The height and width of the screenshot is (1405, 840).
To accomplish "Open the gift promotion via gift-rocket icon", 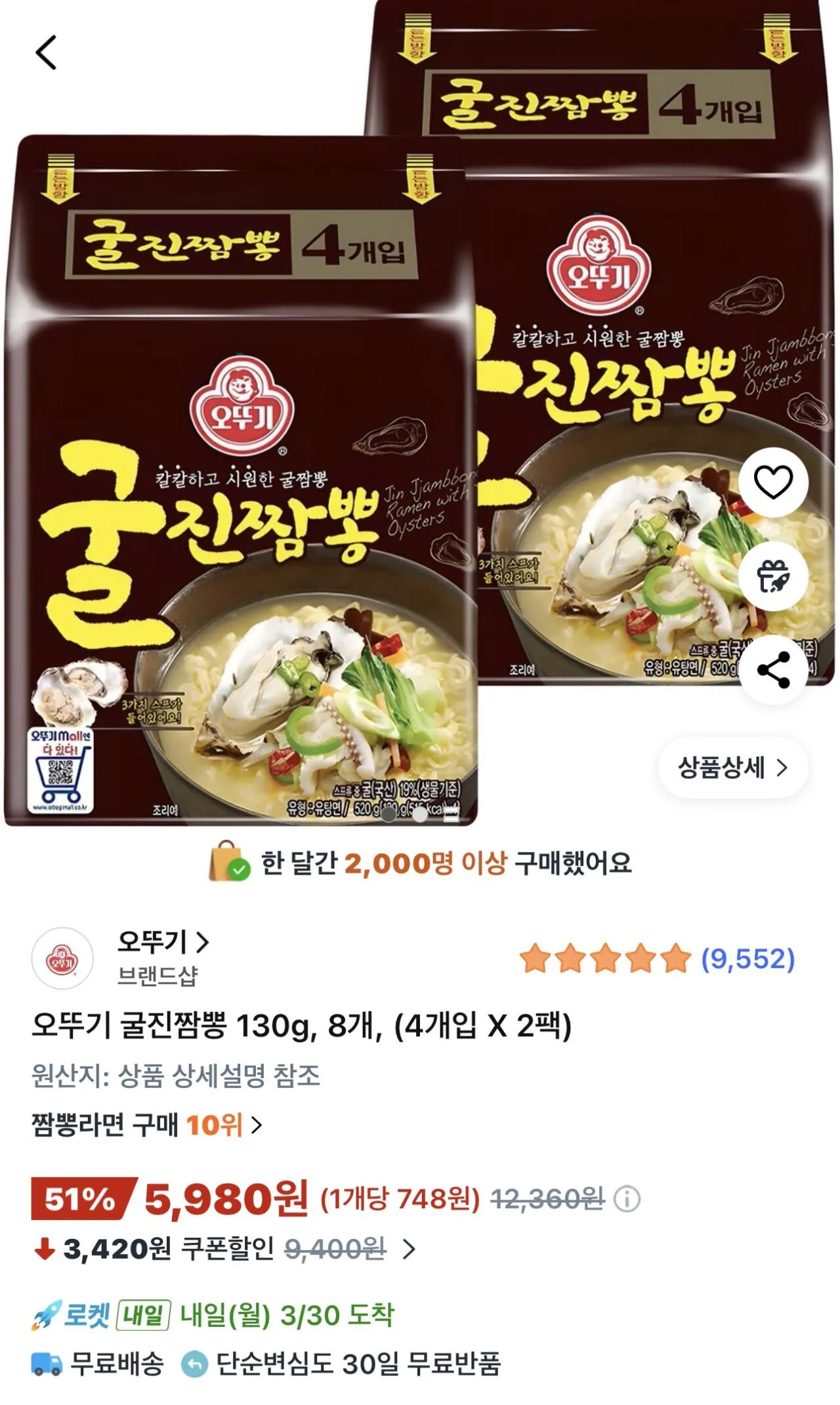I will click(x=774, y=577).
